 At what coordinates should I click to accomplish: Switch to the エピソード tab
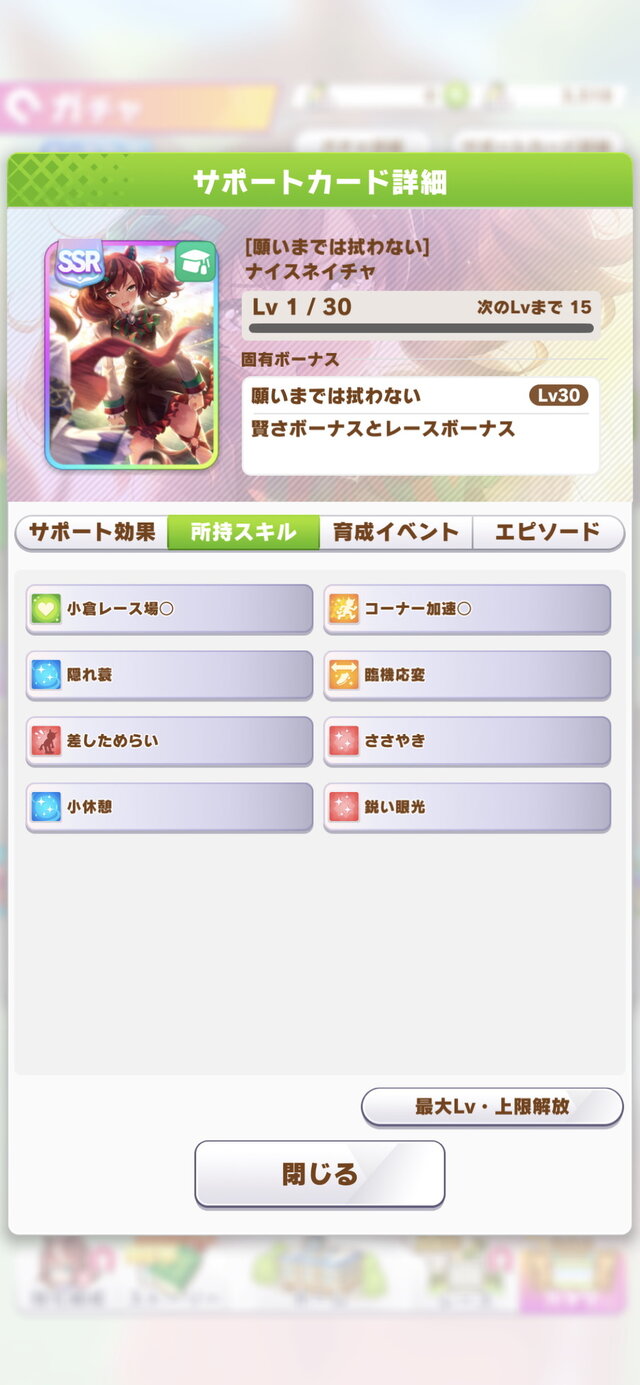click(548, 532)
